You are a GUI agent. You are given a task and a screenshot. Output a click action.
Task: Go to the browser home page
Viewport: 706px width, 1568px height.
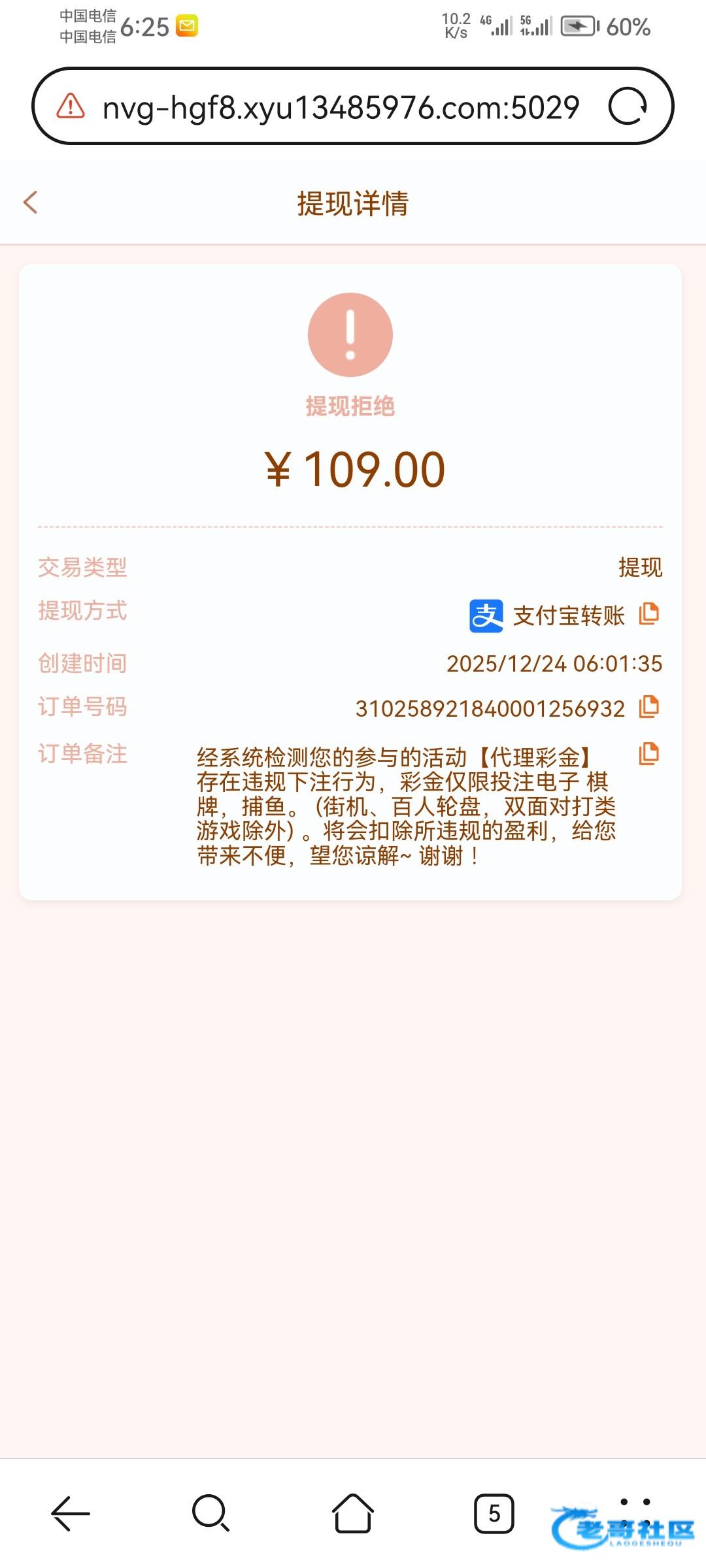click(353, 1513)
